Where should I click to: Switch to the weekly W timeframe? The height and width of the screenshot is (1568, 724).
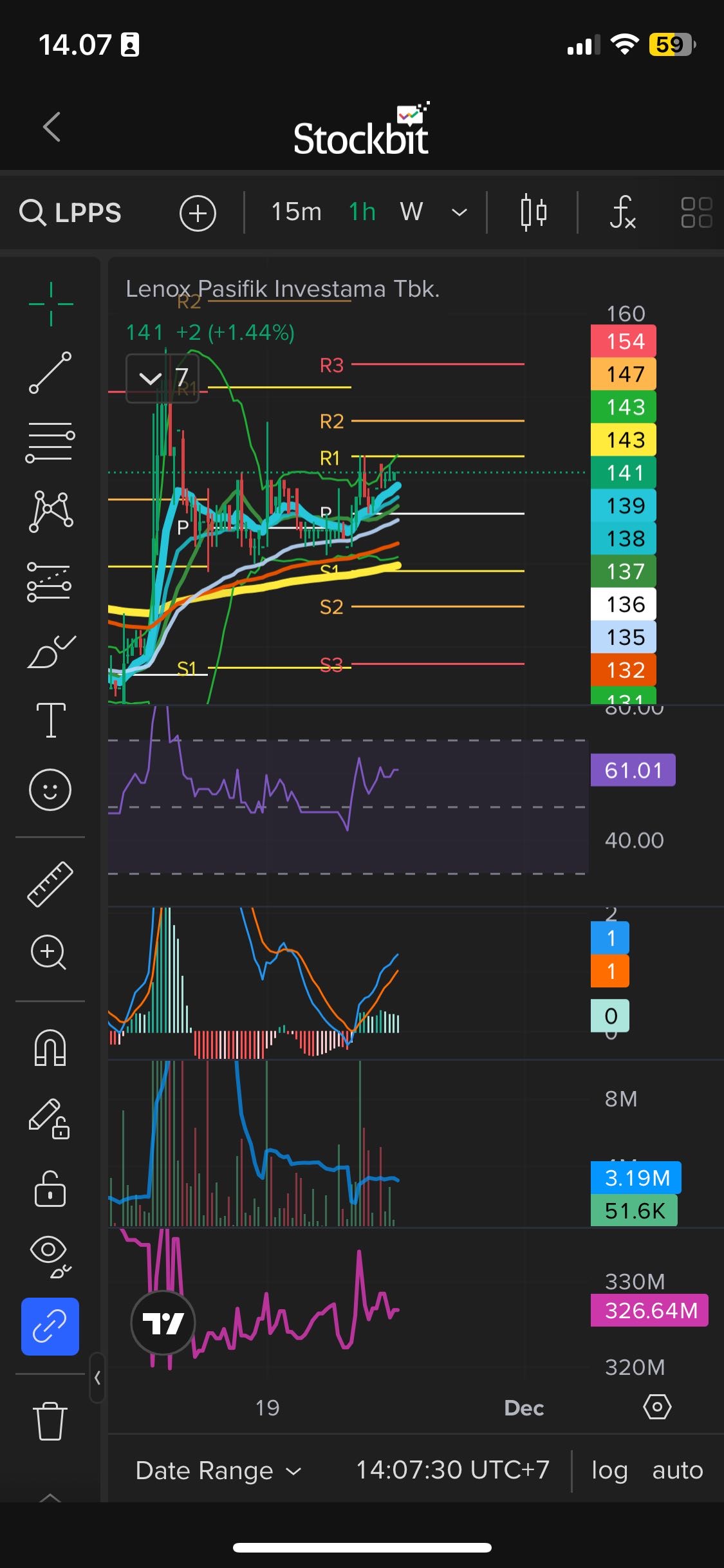tap(411, 212)
